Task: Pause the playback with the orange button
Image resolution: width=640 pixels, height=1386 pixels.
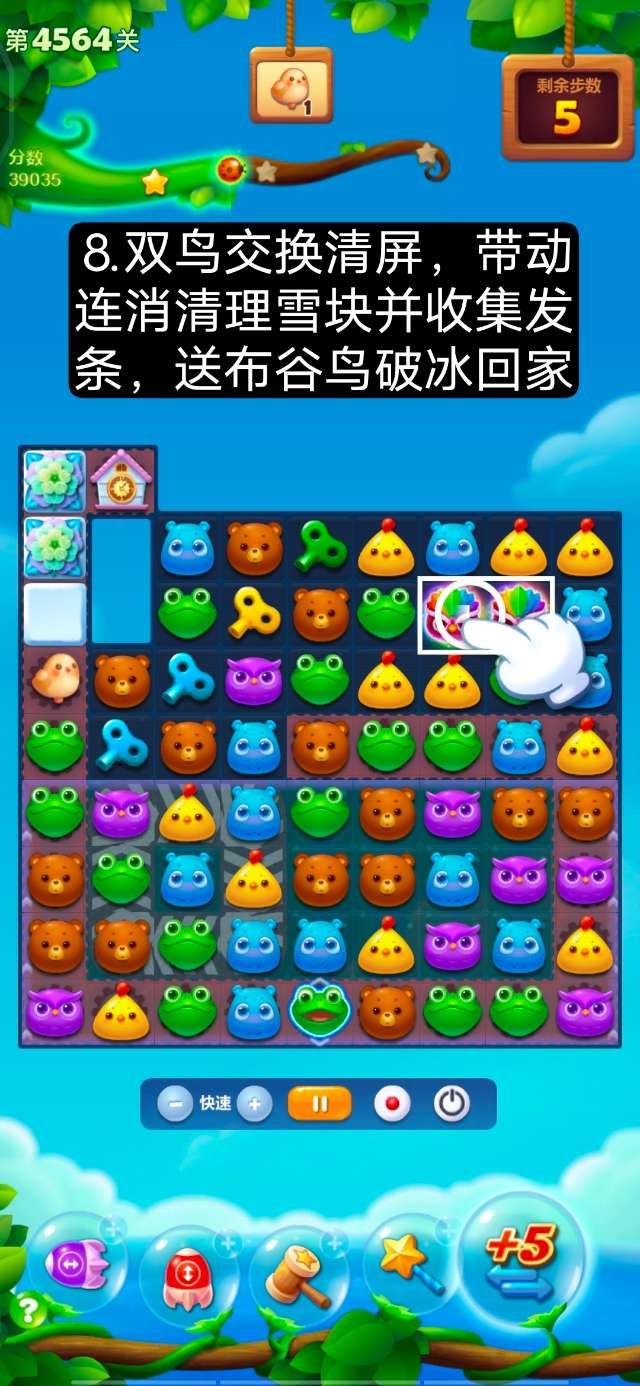Action: tap(320, 1104)
